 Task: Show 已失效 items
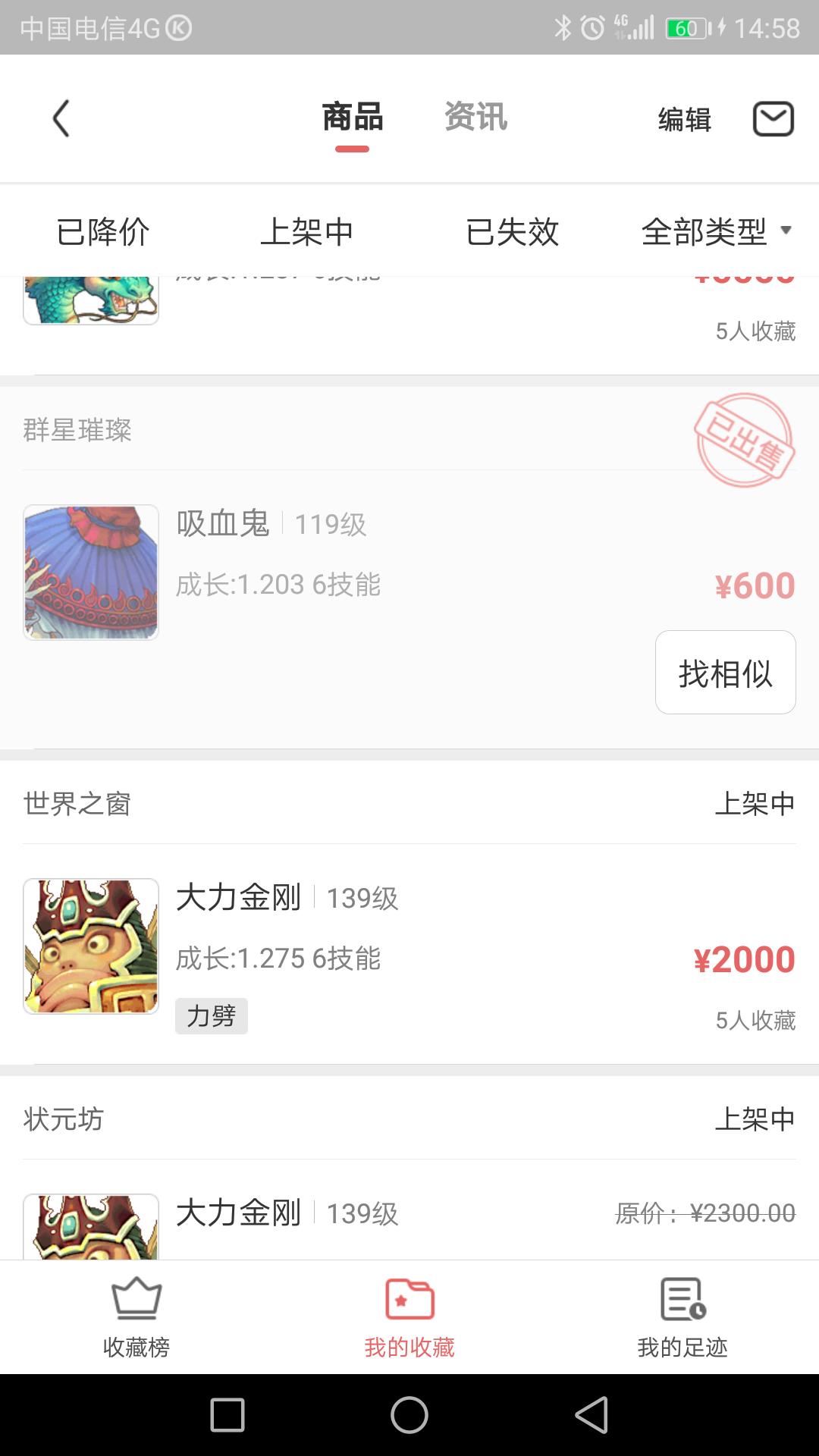pos(513,231)
